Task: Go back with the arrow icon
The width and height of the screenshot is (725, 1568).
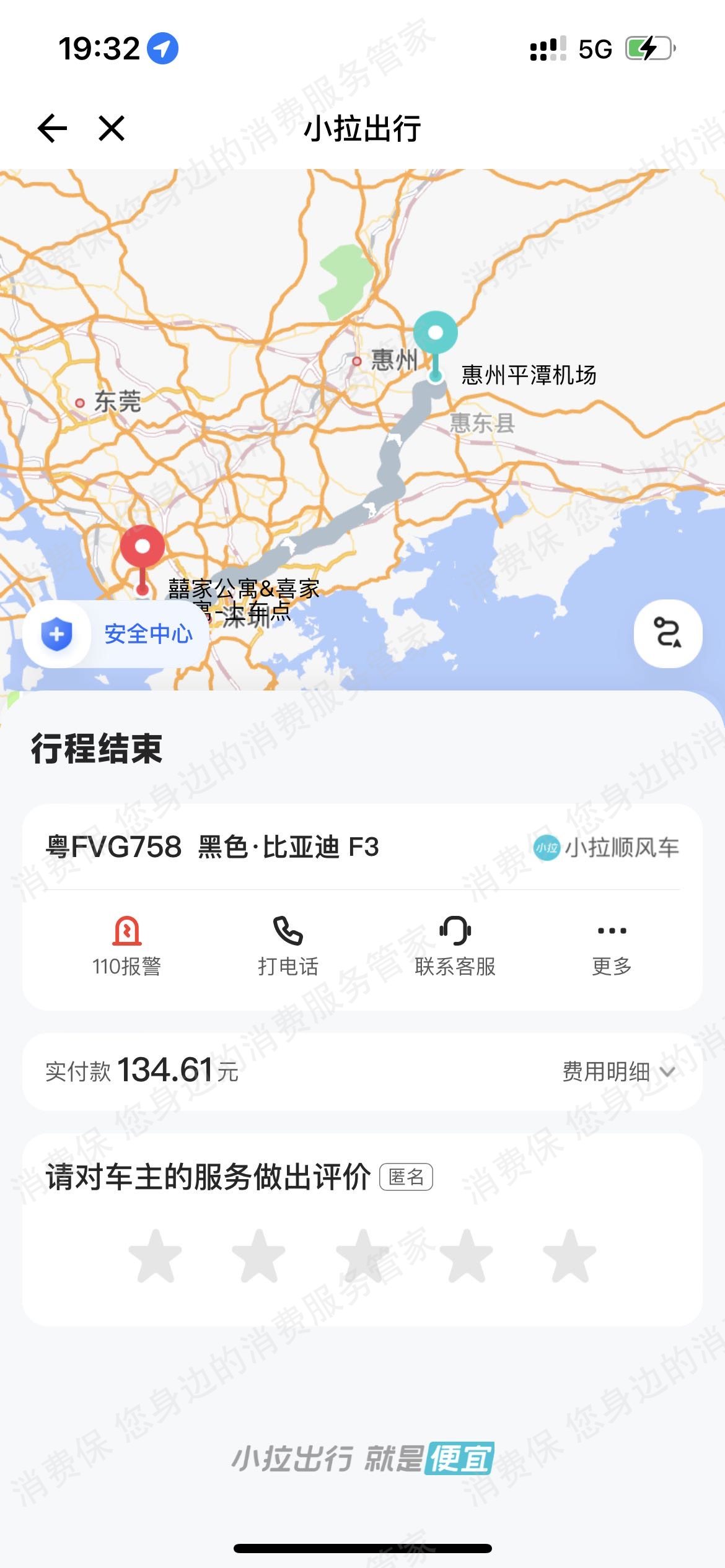Action: (52, 129)
